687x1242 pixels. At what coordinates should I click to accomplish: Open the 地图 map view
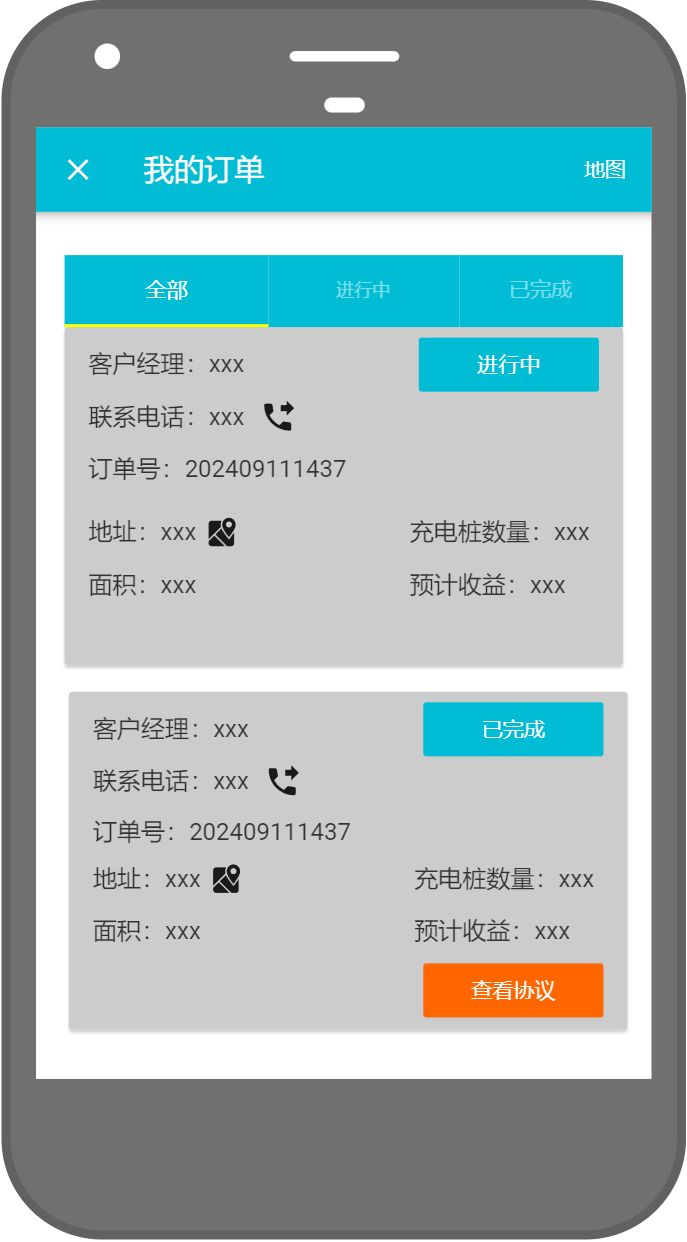[604, 170]
